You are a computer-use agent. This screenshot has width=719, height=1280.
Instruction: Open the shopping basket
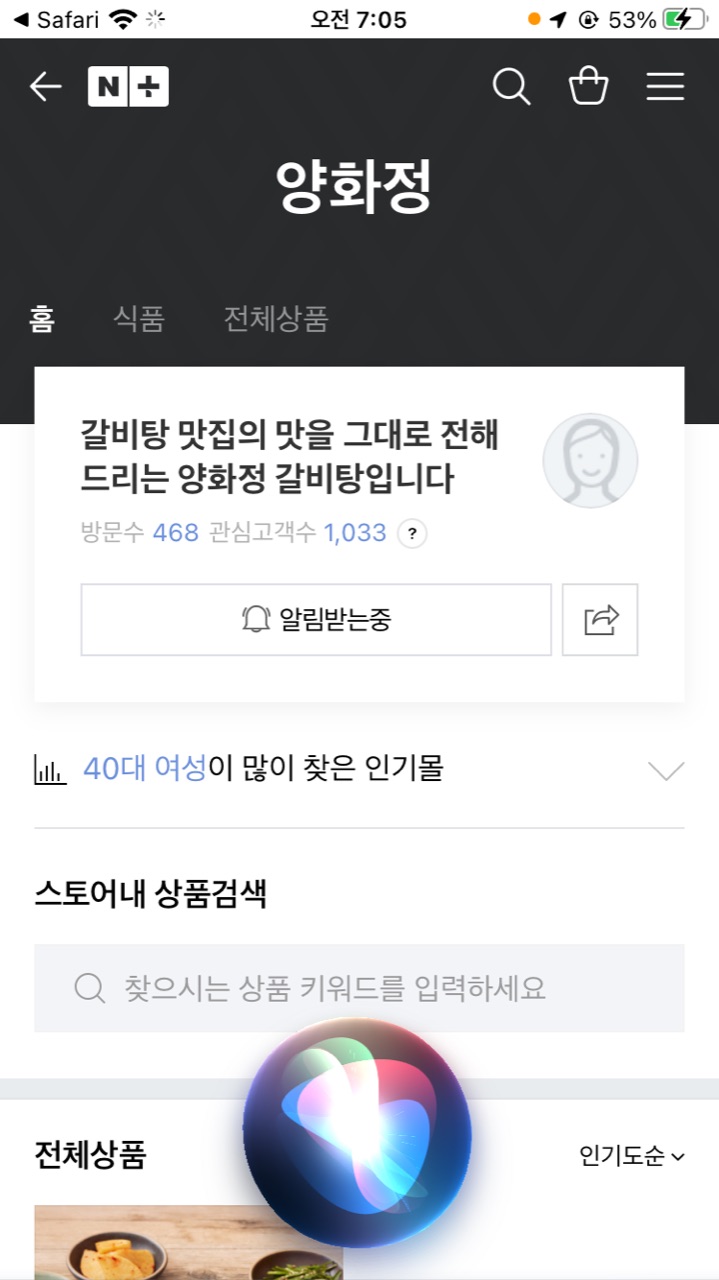(x=588, y=87)
